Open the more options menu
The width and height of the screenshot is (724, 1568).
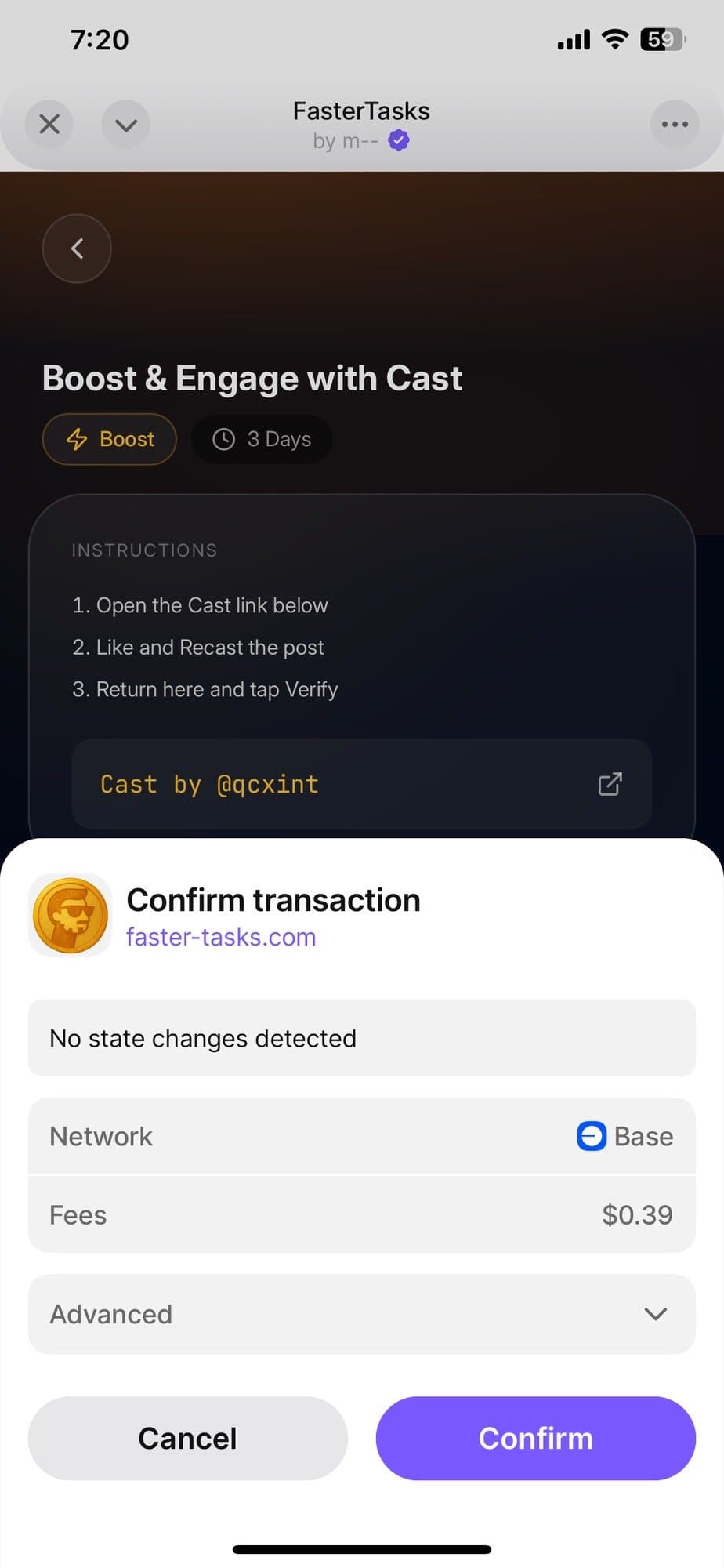(x=674, y=124)
